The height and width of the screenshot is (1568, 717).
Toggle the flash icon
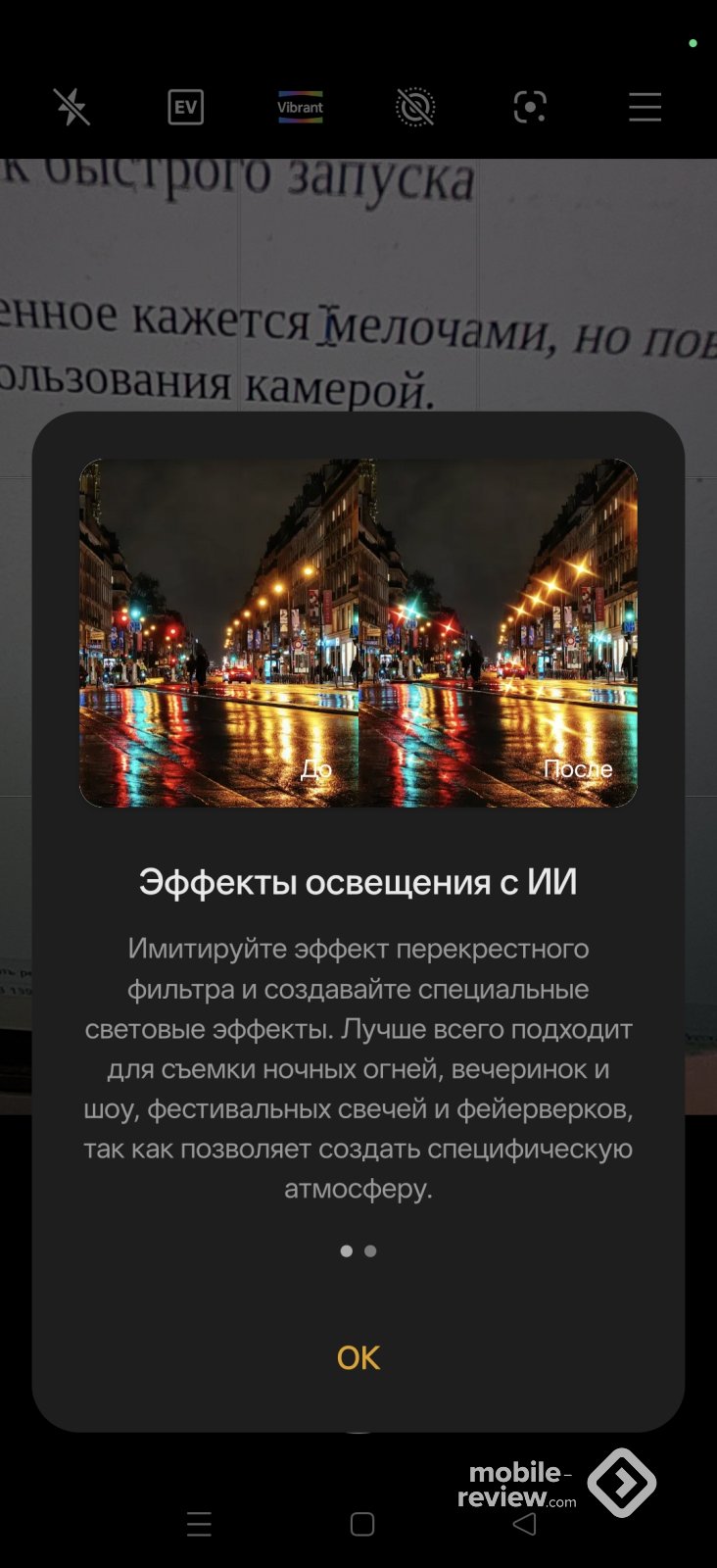[x=72, y=107]
